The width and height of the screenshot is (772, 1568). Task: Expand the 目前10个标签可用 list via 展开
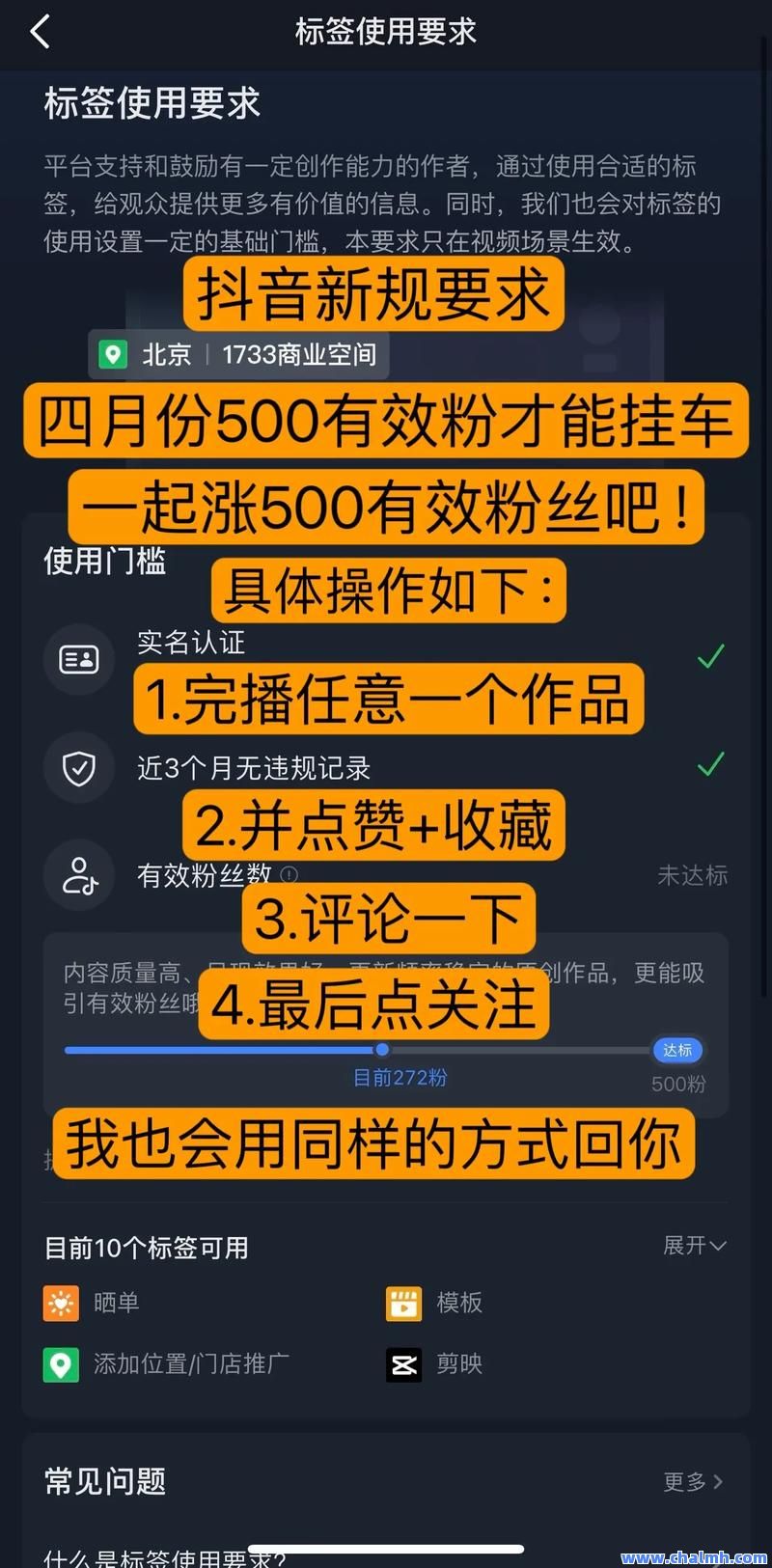[x=696, y=1247]
